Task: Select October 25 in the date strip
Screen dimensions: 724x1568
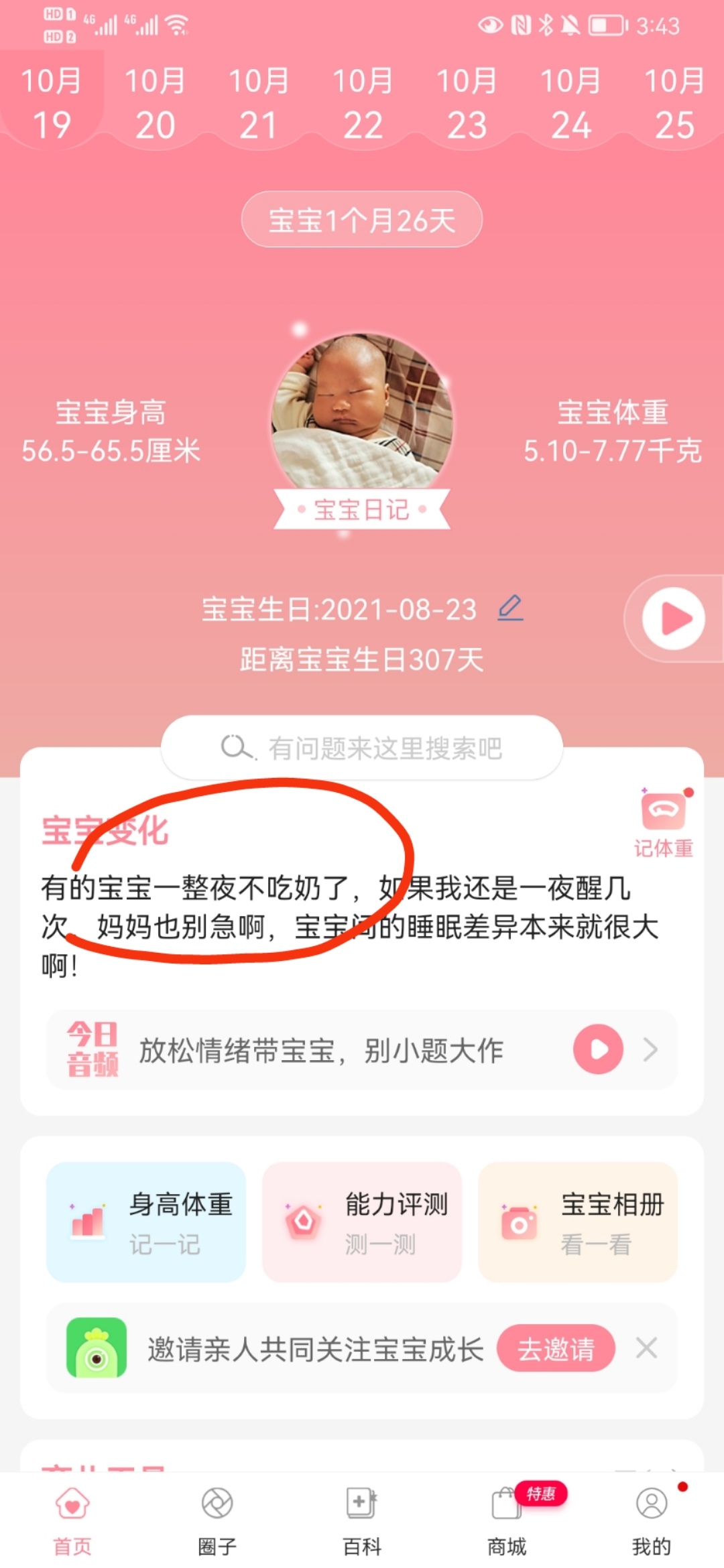Action: [674, 104]
